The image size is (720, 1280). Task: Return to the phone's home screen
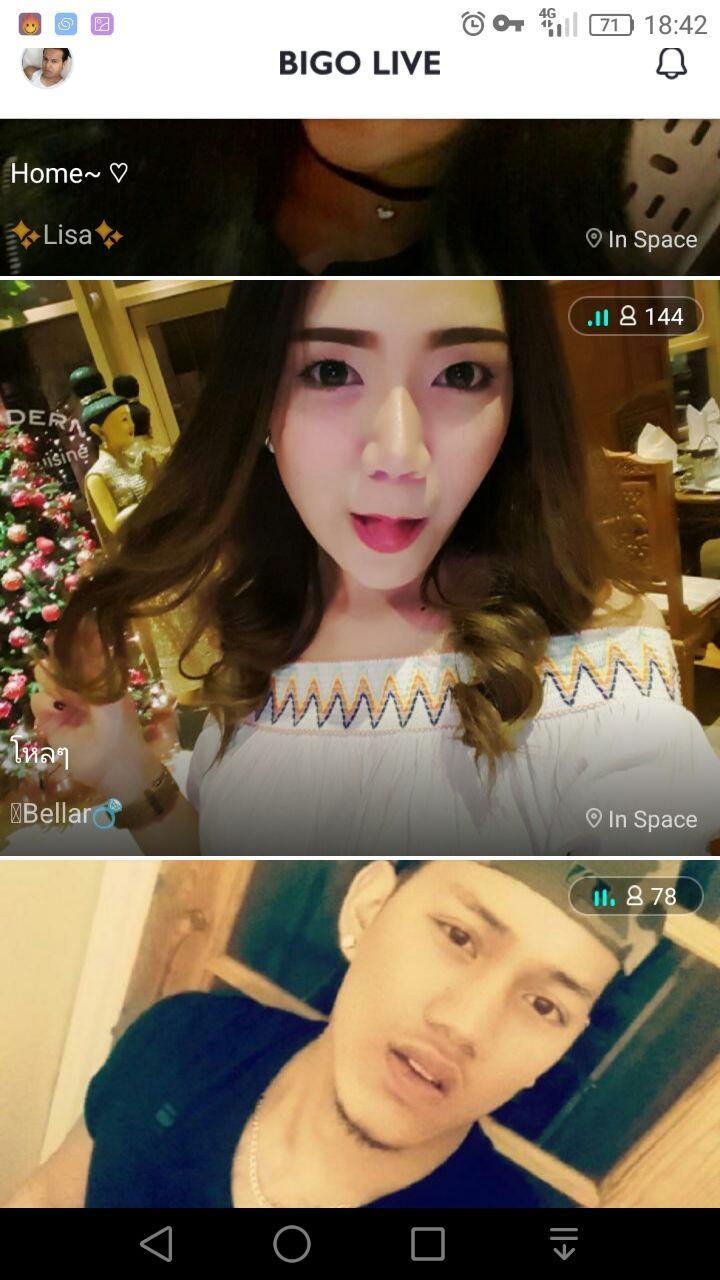coord(292,1244)
